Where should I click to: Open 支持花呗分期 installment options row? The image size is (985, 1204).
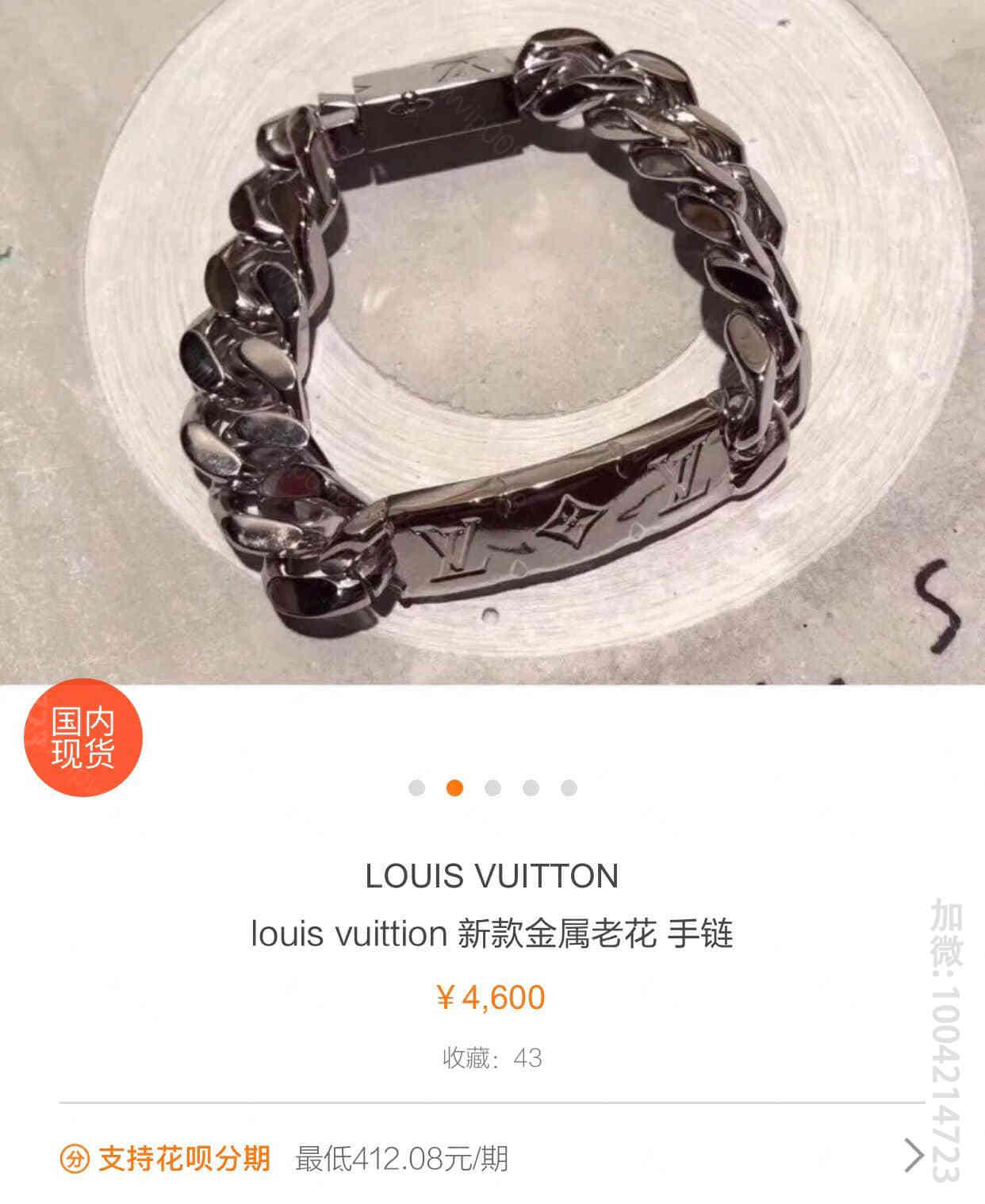(x=492, y=1158)
